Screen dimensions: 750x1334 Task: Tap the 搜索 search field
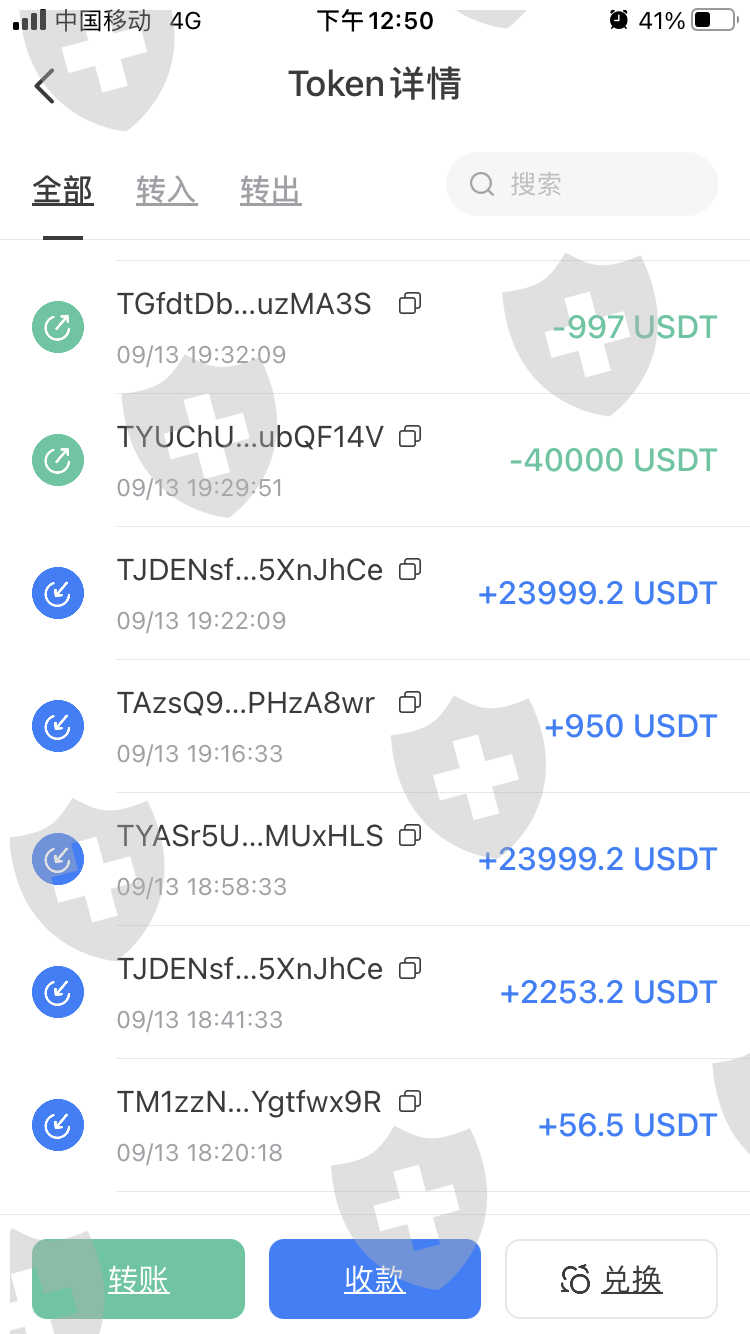(x=582, y=184)
